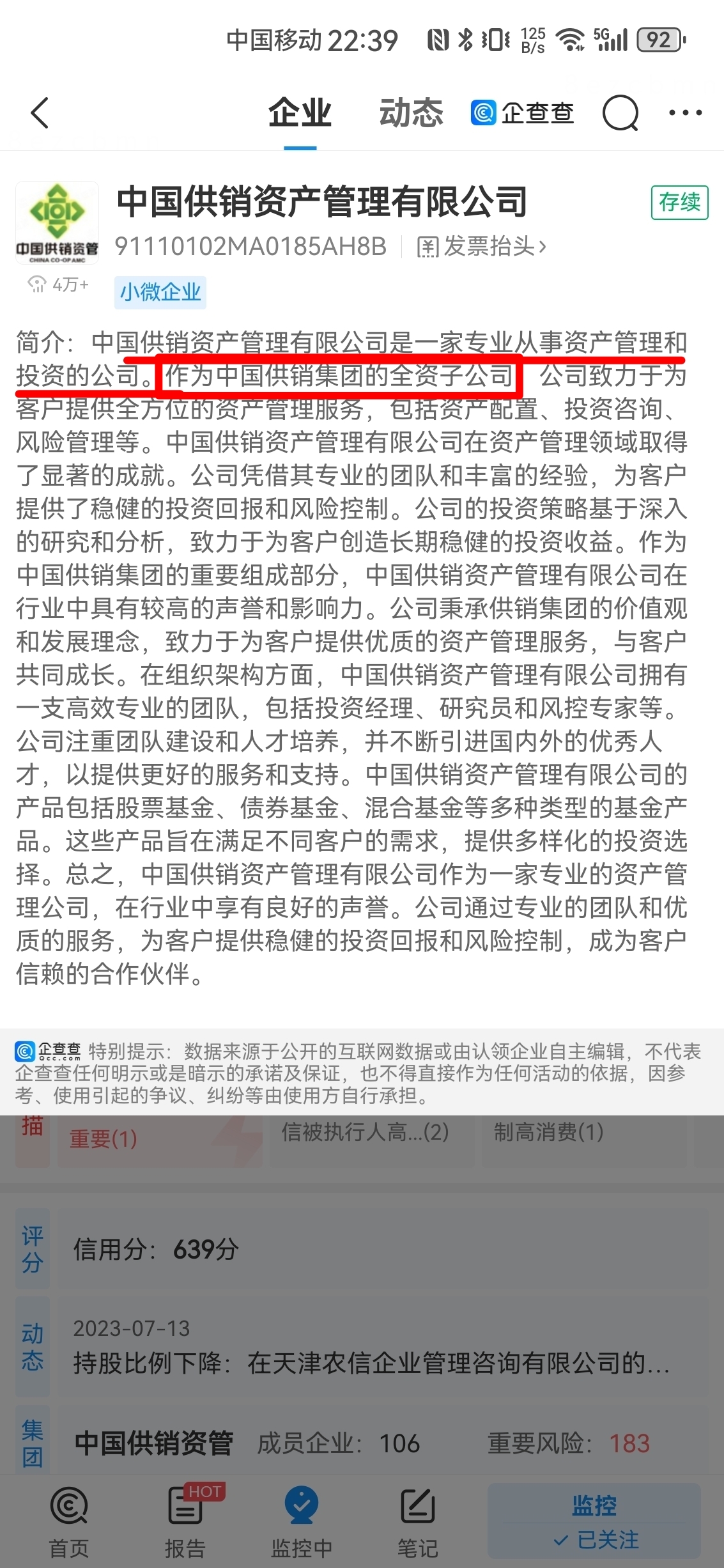Screen dimensions: 724x1568
Task: Open the three-dot overflow menu
Action: pos(685,113)
